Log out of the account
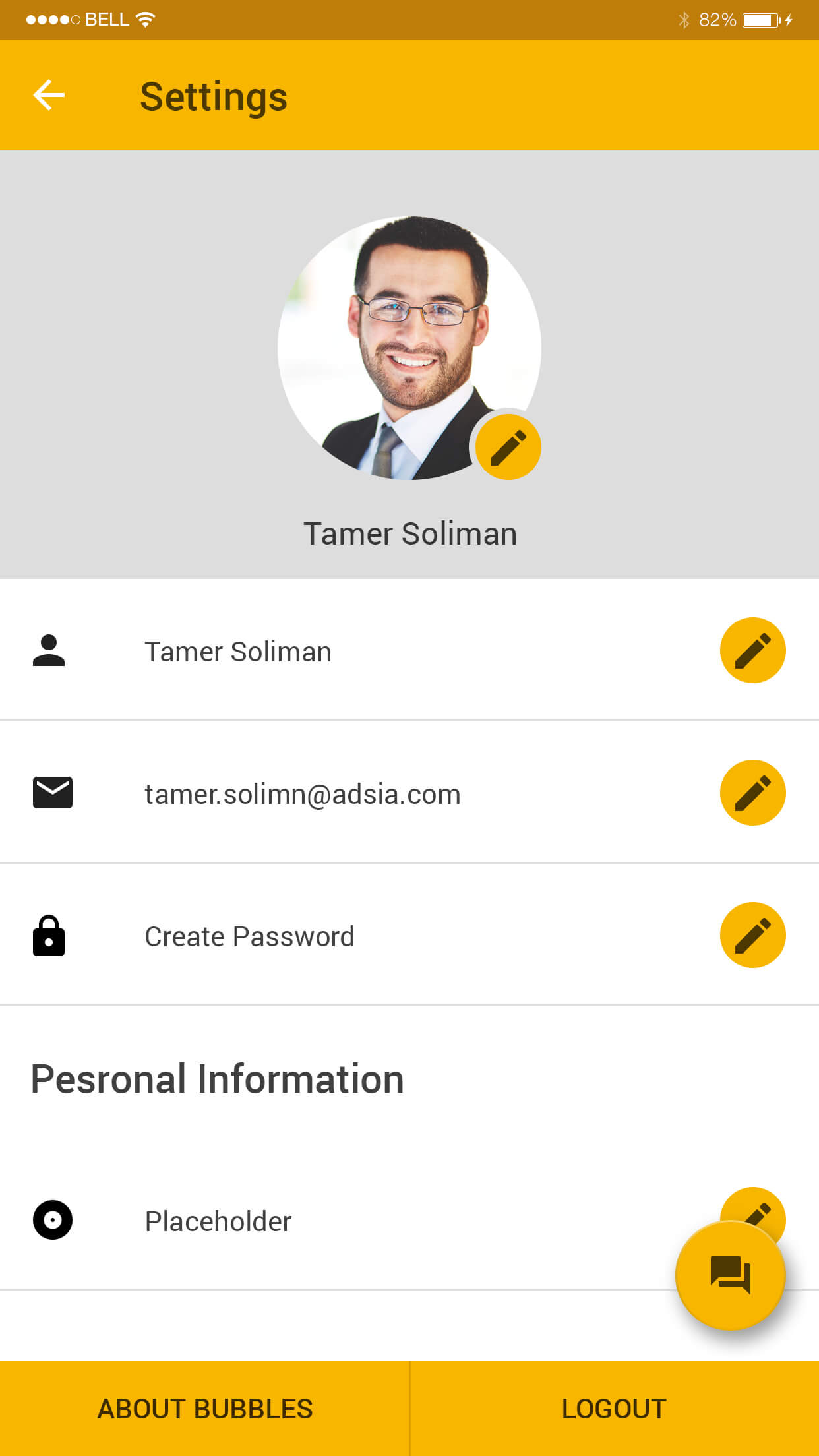Viewport: 819px width, 1456px height. coord(615,1409)
